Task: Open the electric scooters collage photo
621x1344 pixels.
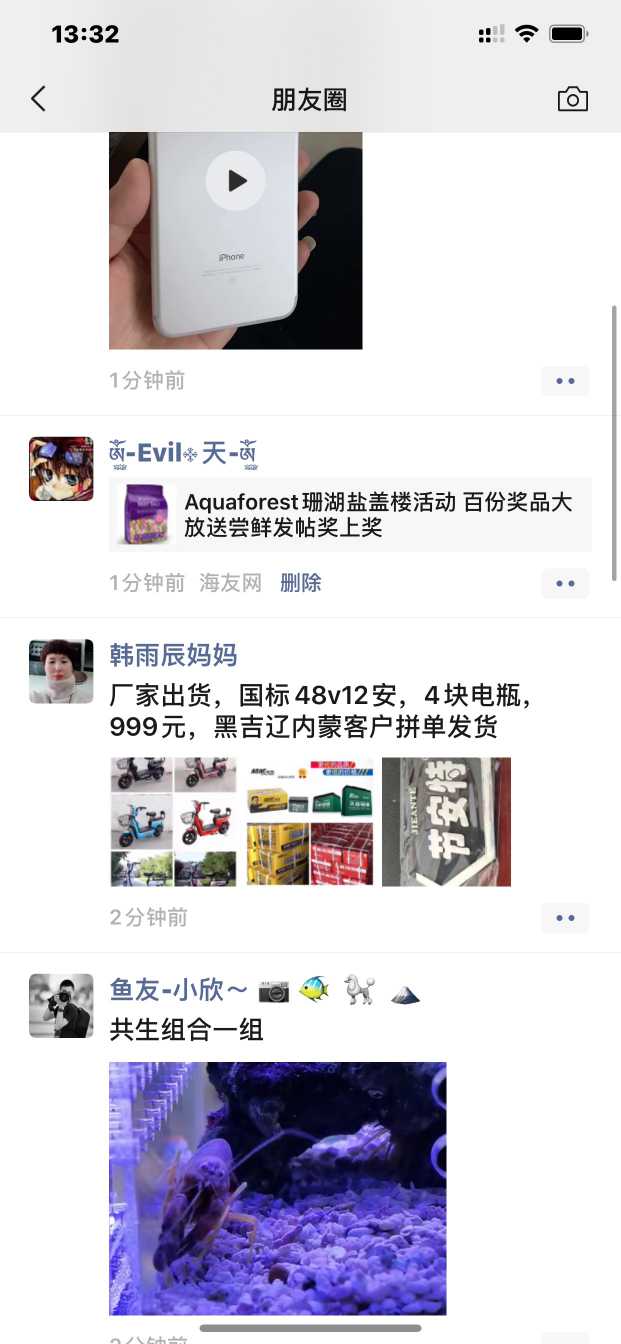Action: (173, 821)
